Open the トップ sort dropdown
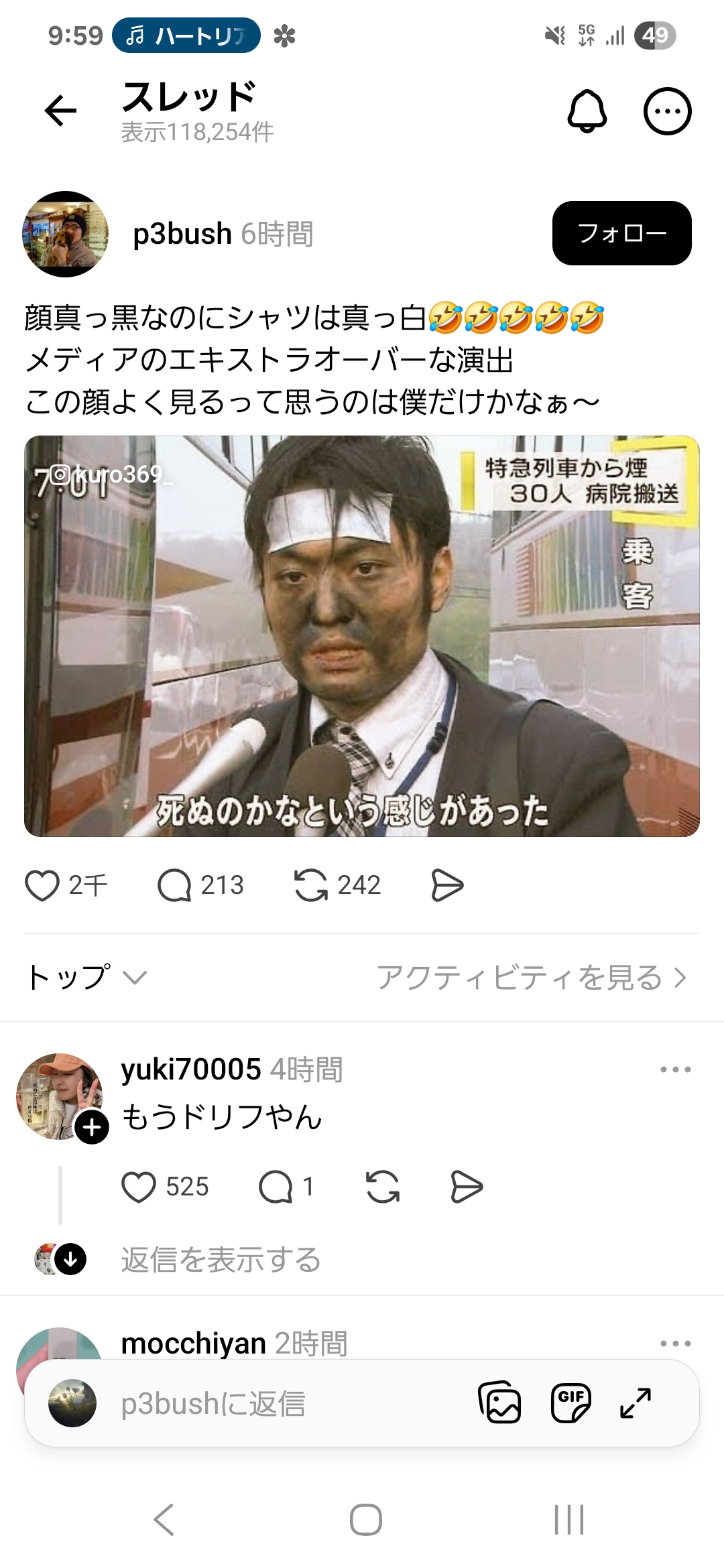 click(86, 978)
